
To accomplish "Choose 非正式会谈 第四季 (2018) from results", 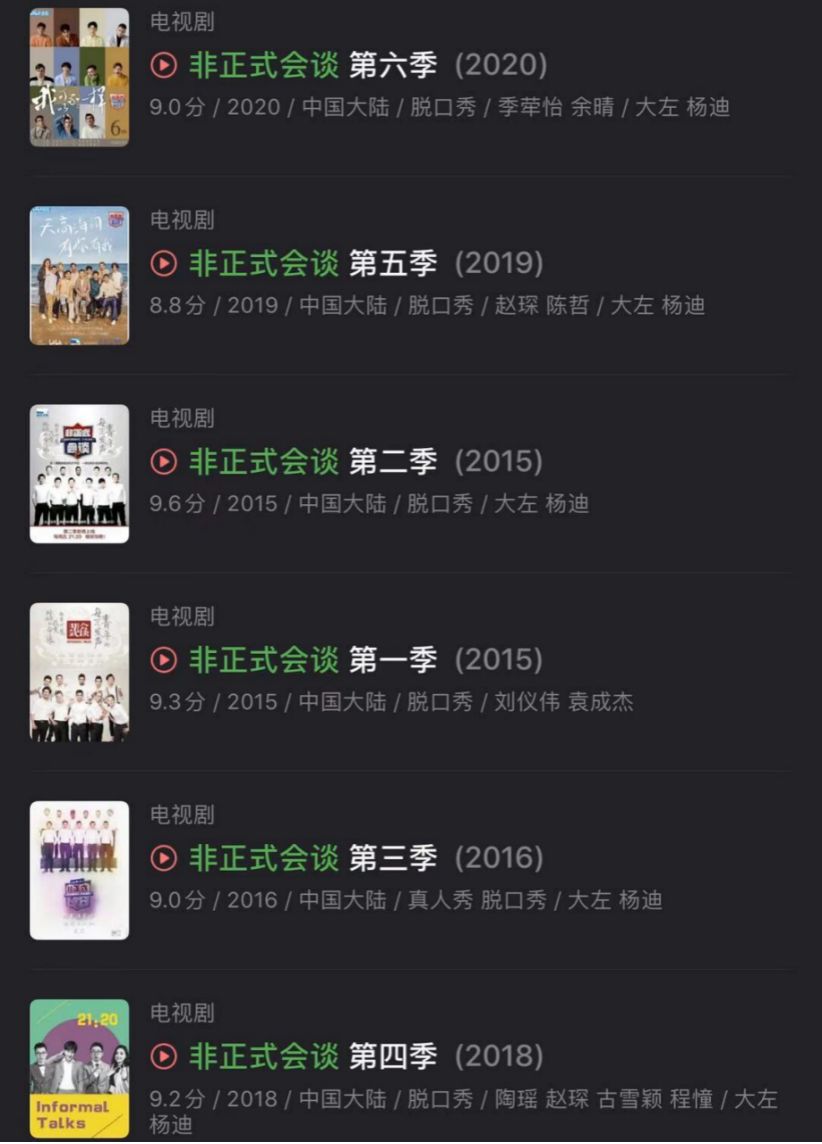I will pyautogui.click(x=346, y=1056).
